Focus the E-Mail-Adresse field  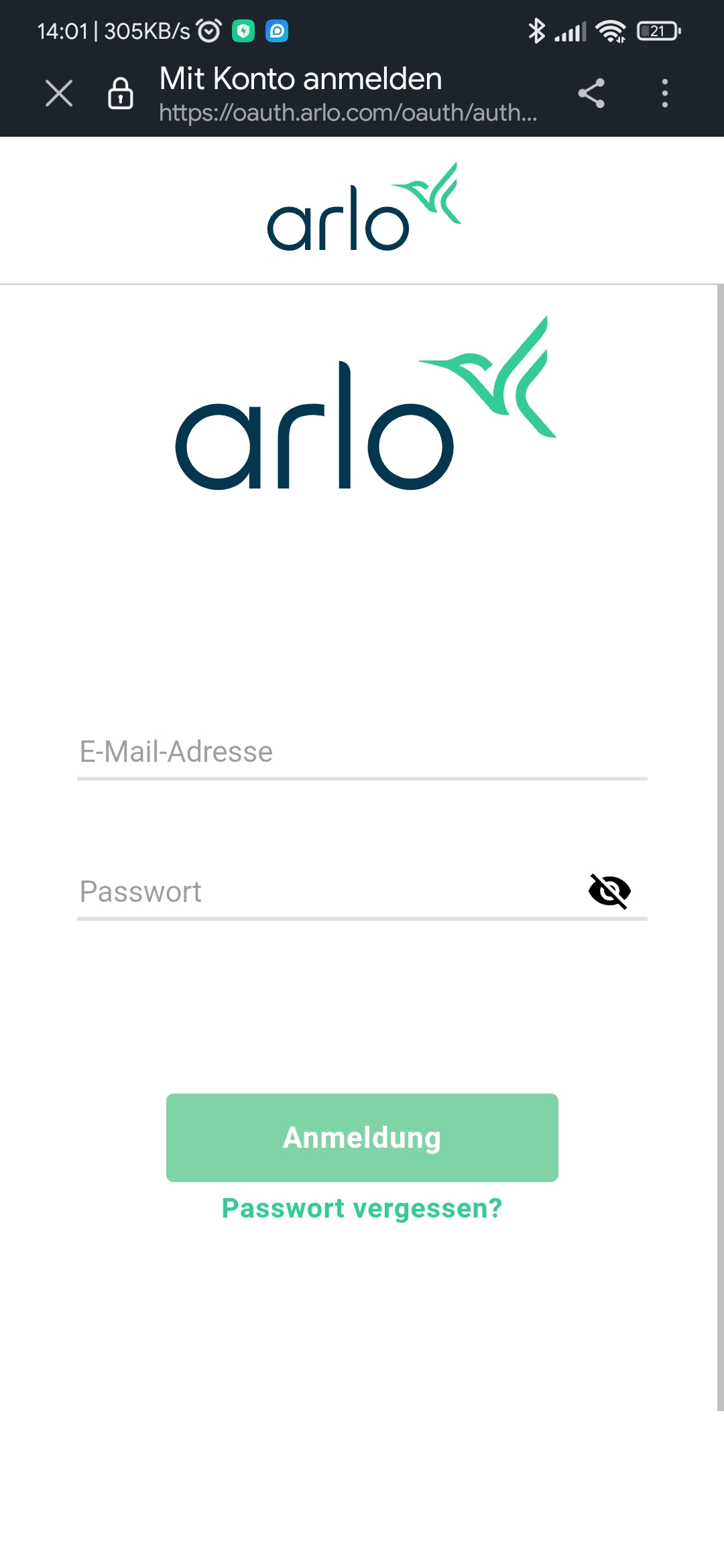pos(362,753)
